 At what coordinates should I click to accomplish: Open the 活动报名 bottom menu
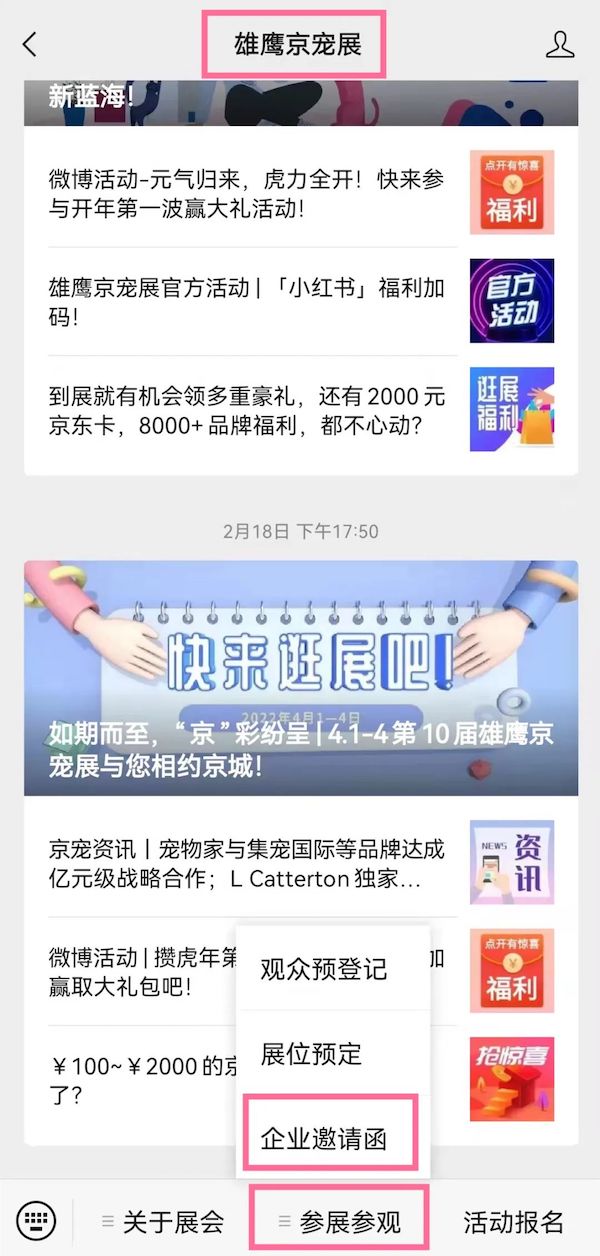513,1221
